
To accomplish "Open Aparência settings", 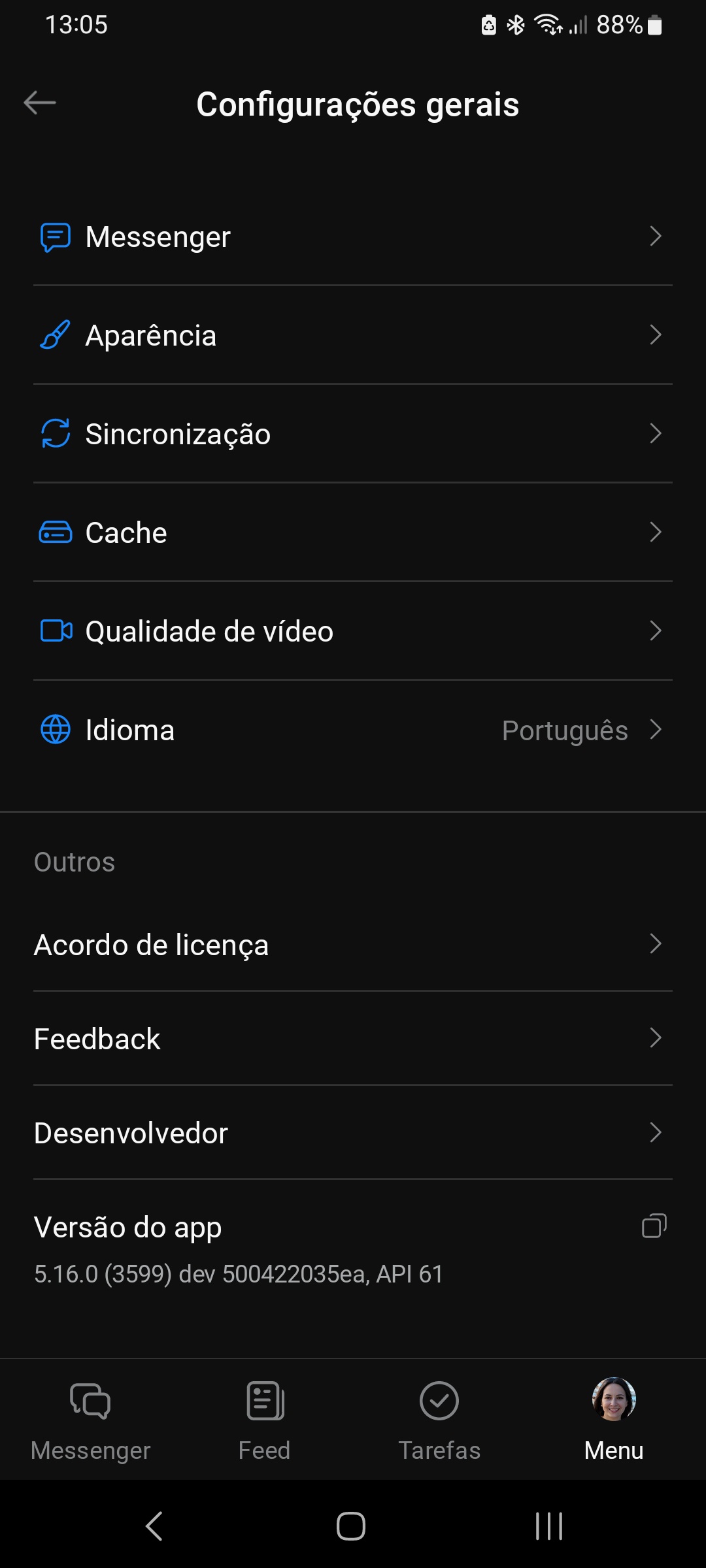I will click(353, 335).
